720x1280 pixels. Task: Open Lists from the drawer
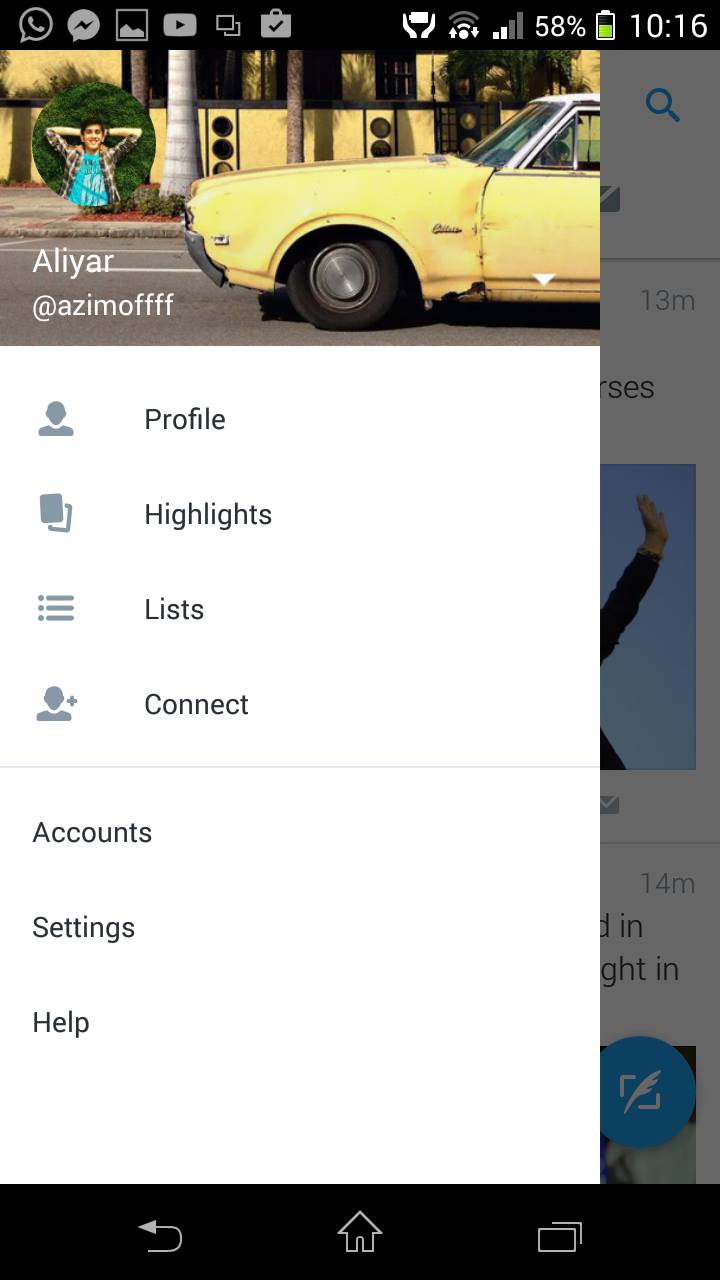click(x=174, y=609)
